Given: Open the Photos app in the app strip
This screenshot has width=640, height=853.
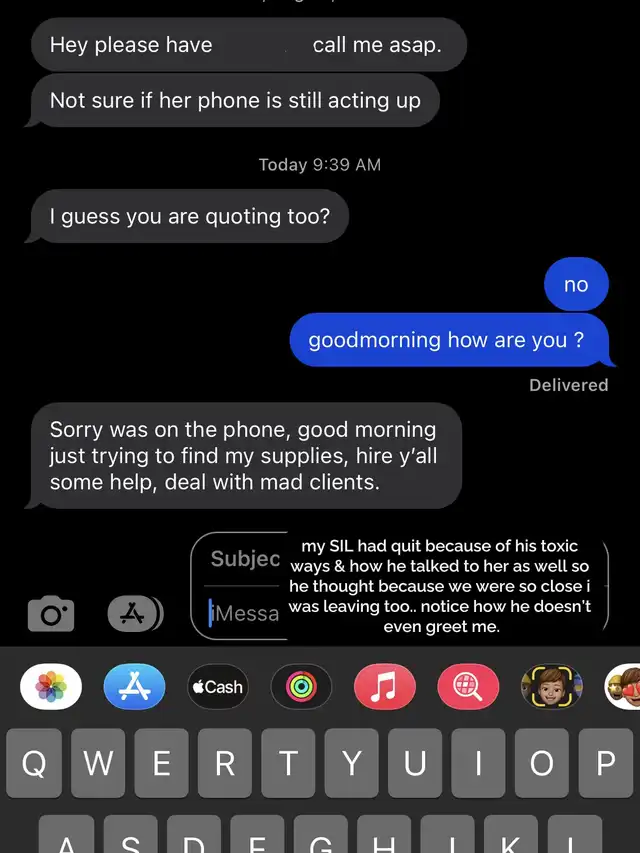Looking at the screenshot, I should (x=51, y=687).
